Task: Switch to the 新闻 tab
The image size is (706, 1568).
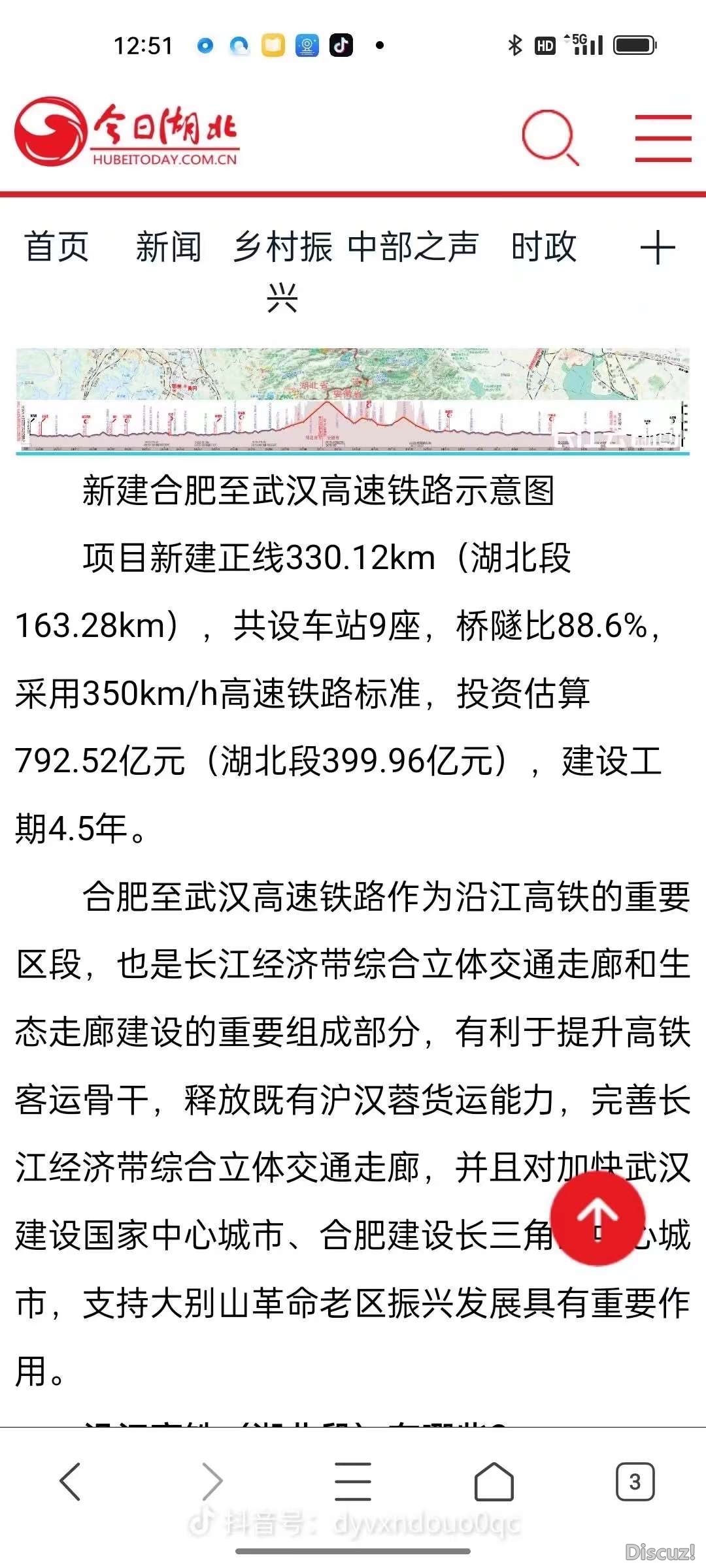Action: tap(169, 247)
